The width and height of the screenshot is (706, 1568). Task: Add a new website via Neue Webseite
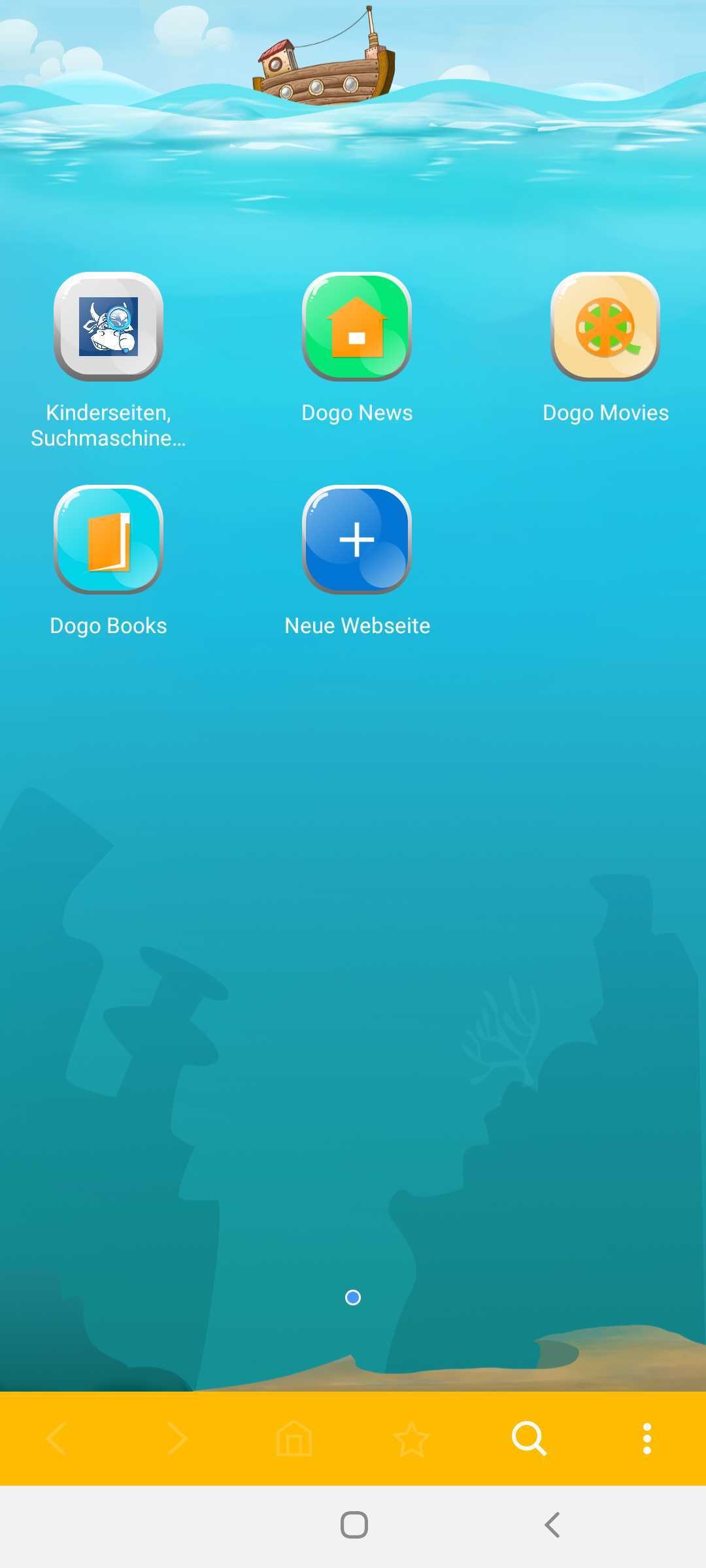pos(357,540)
